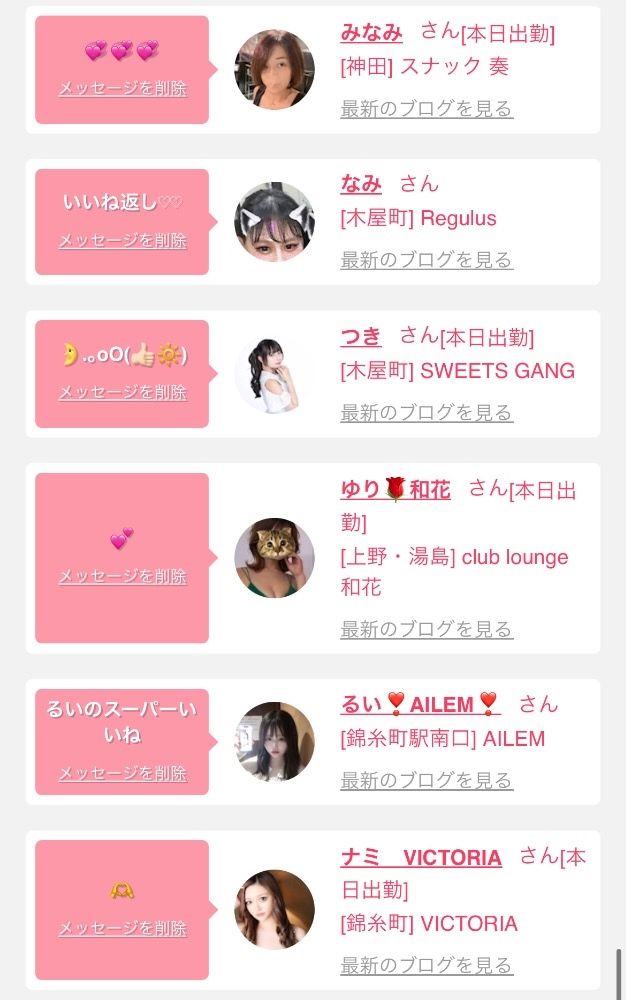View るい's latest blog
The image size is (626, 1000).
(426, 780)
